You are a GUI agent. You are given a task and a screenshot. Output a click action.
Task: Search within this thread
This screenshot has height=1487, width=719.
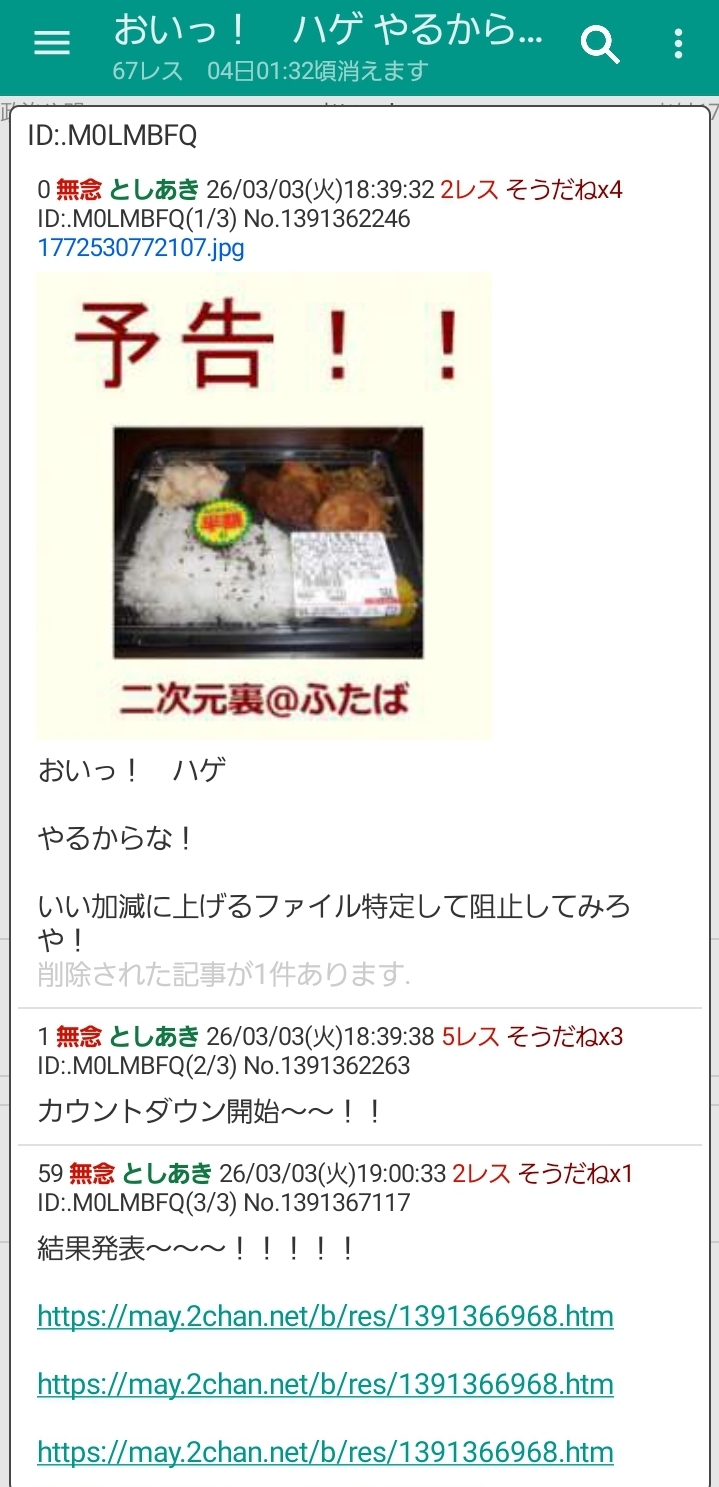600,44
